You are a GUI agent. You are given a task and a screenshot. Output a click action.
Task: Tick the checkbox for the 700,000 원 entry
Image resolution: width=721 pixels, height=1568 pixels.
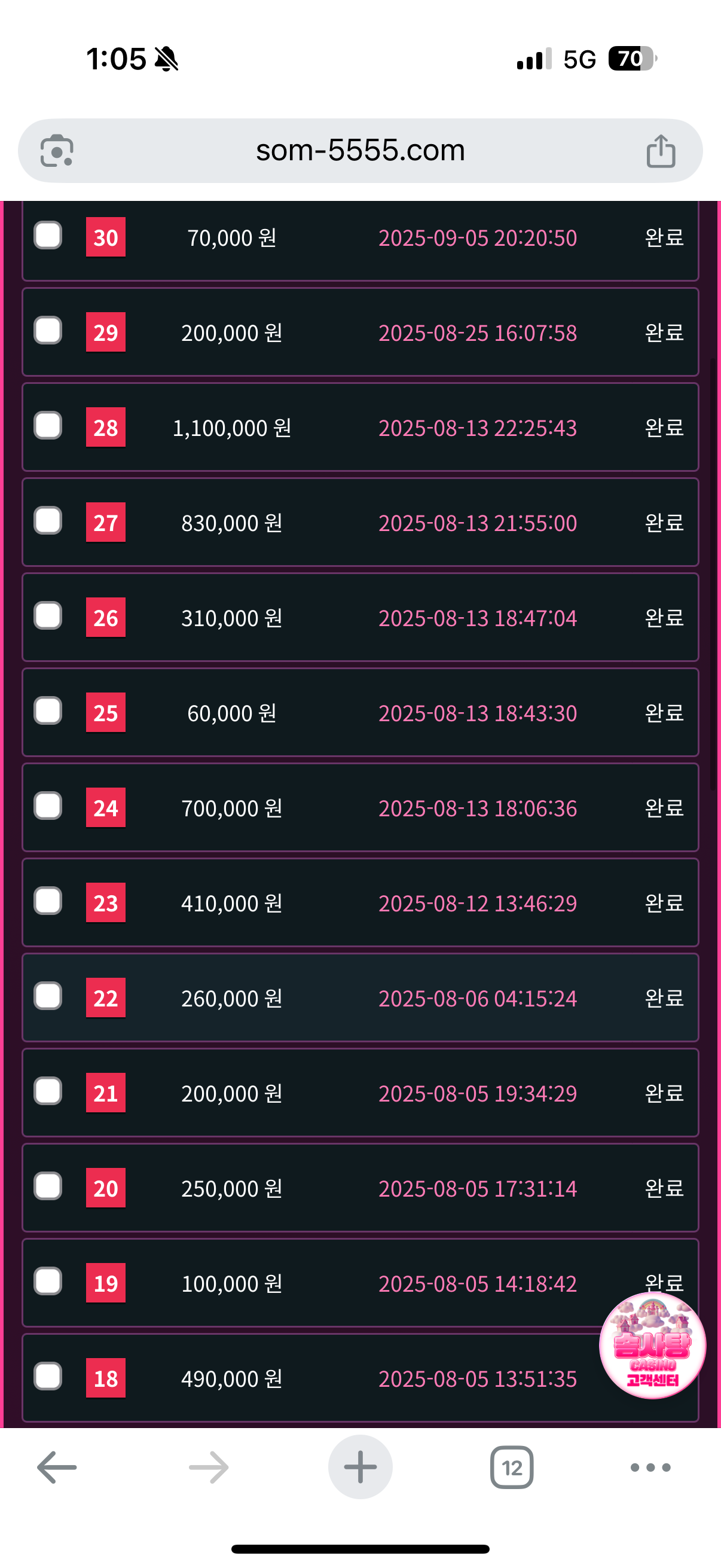[48, 806]
